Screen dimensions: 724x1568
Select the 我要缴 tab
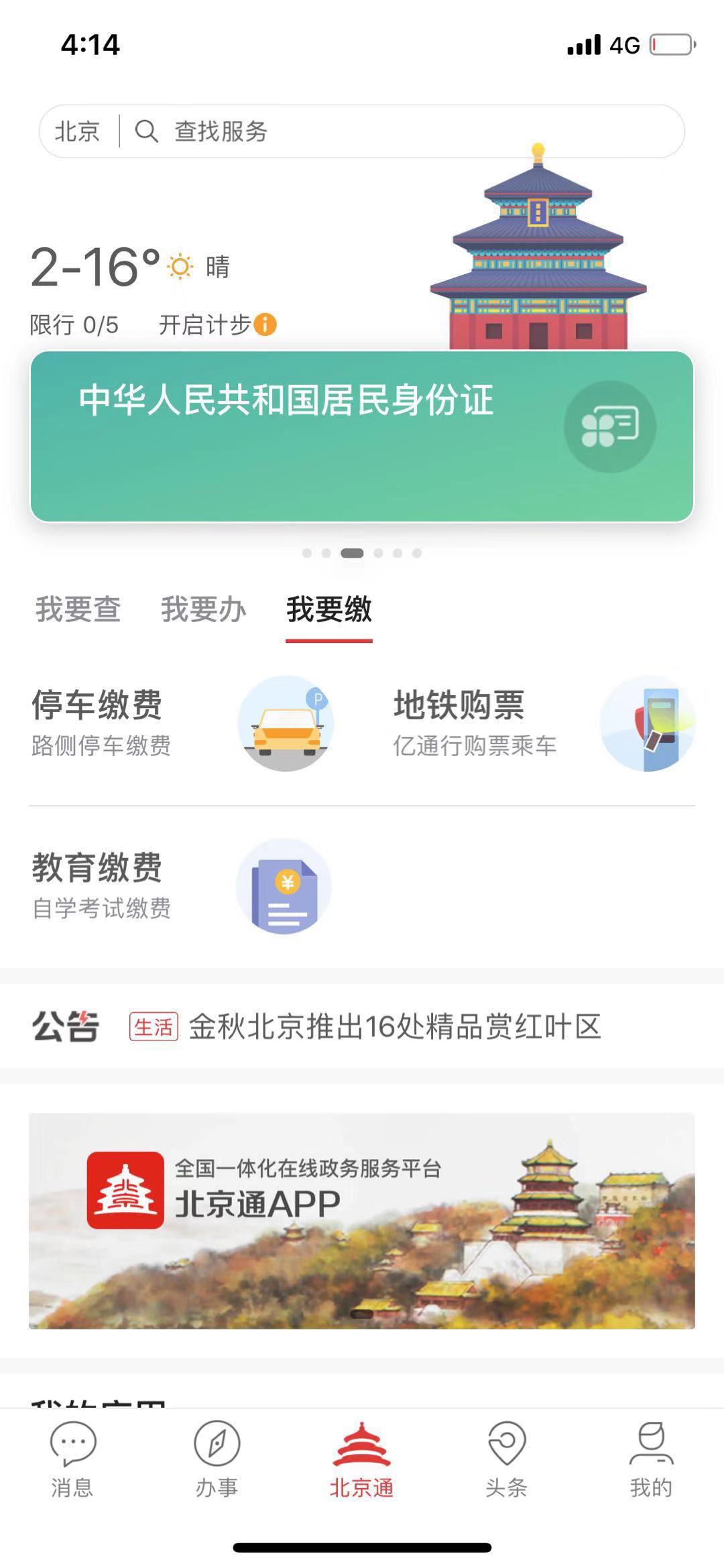[329, 609]
